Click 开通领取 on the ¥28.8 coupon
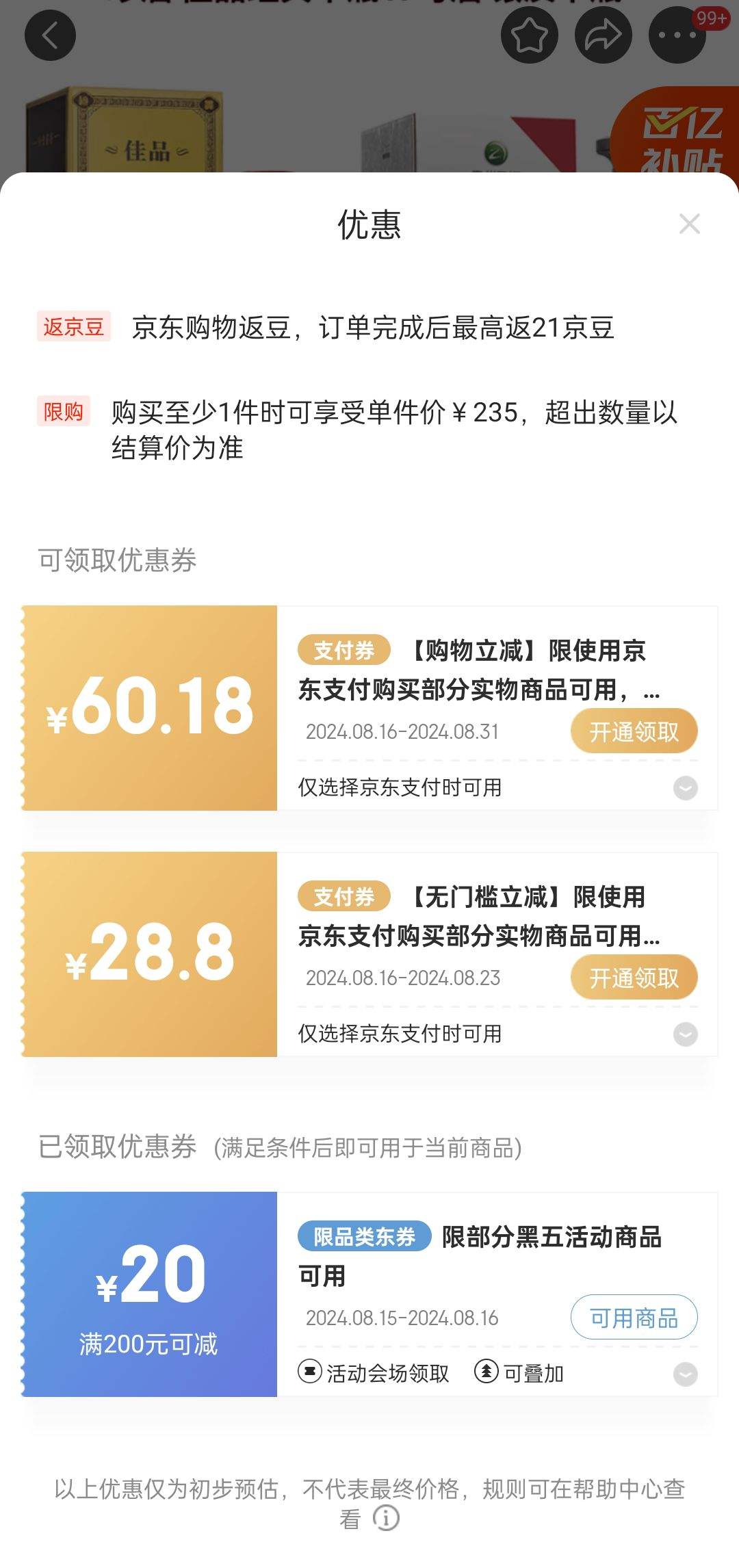Image resolution: width=739 pixels, height=1568 pixels. [x=634, y=978]
